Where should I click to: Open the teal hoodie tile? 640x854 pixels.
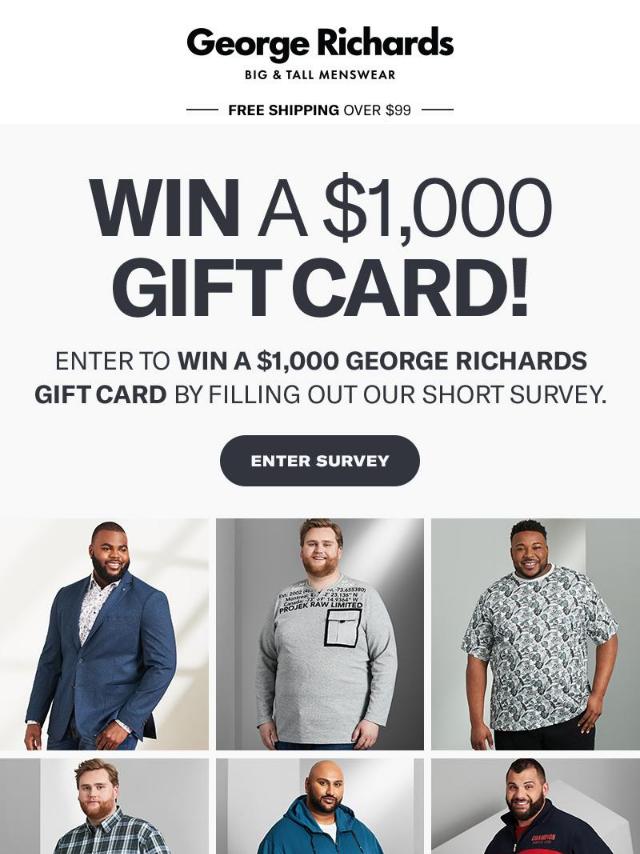point(320,808)
